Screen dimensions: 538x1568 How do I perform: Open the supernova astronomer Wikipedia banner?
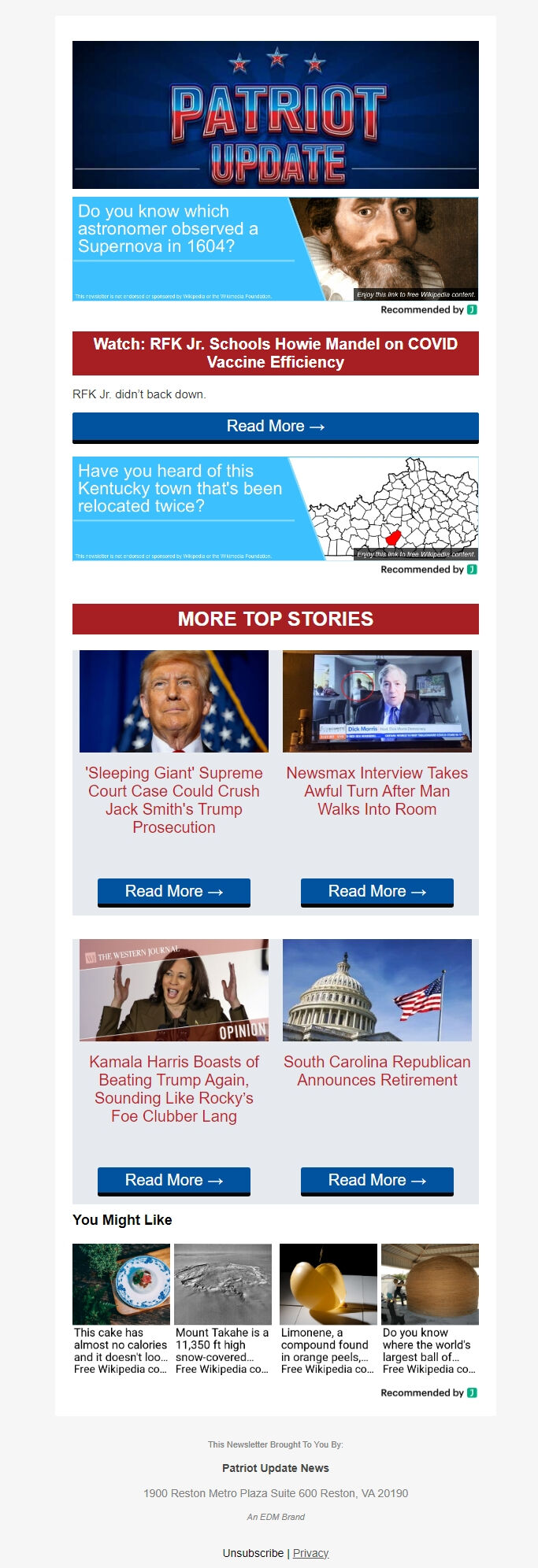tap(275, 249)
